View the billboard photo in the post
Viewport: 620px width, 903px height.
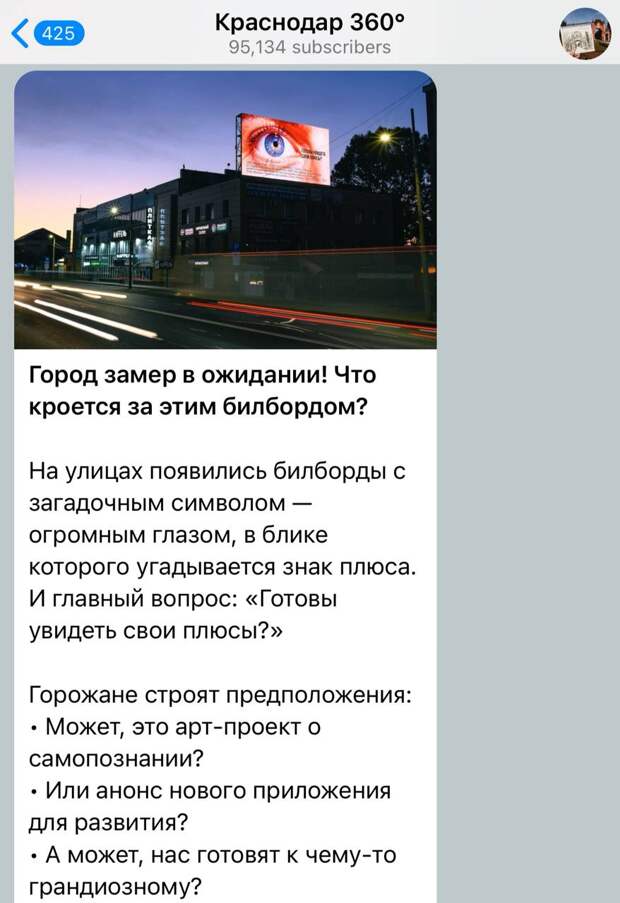225,208
